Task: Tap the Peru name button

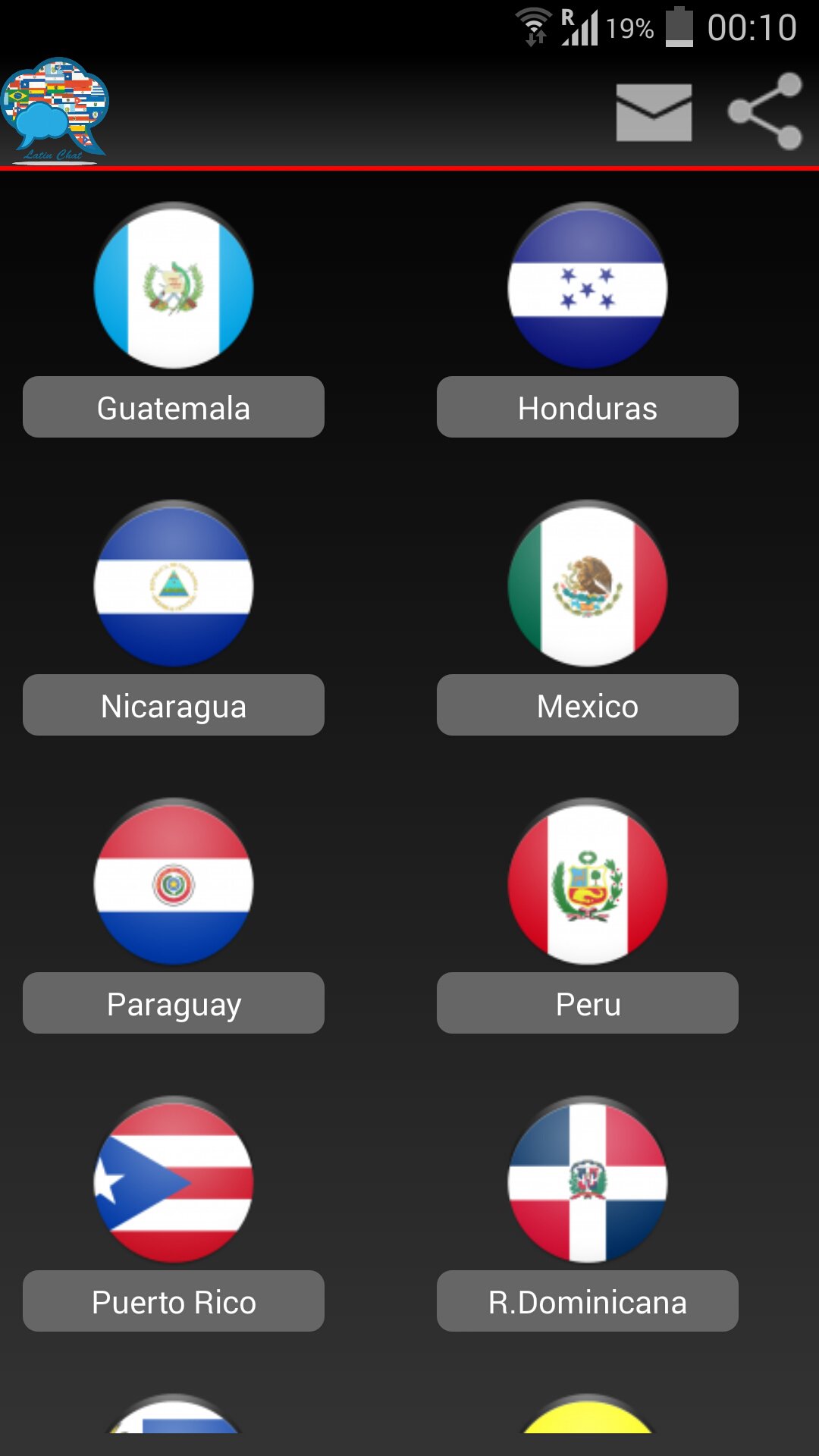Action: pyautogui.click(x=587, y=1003)
